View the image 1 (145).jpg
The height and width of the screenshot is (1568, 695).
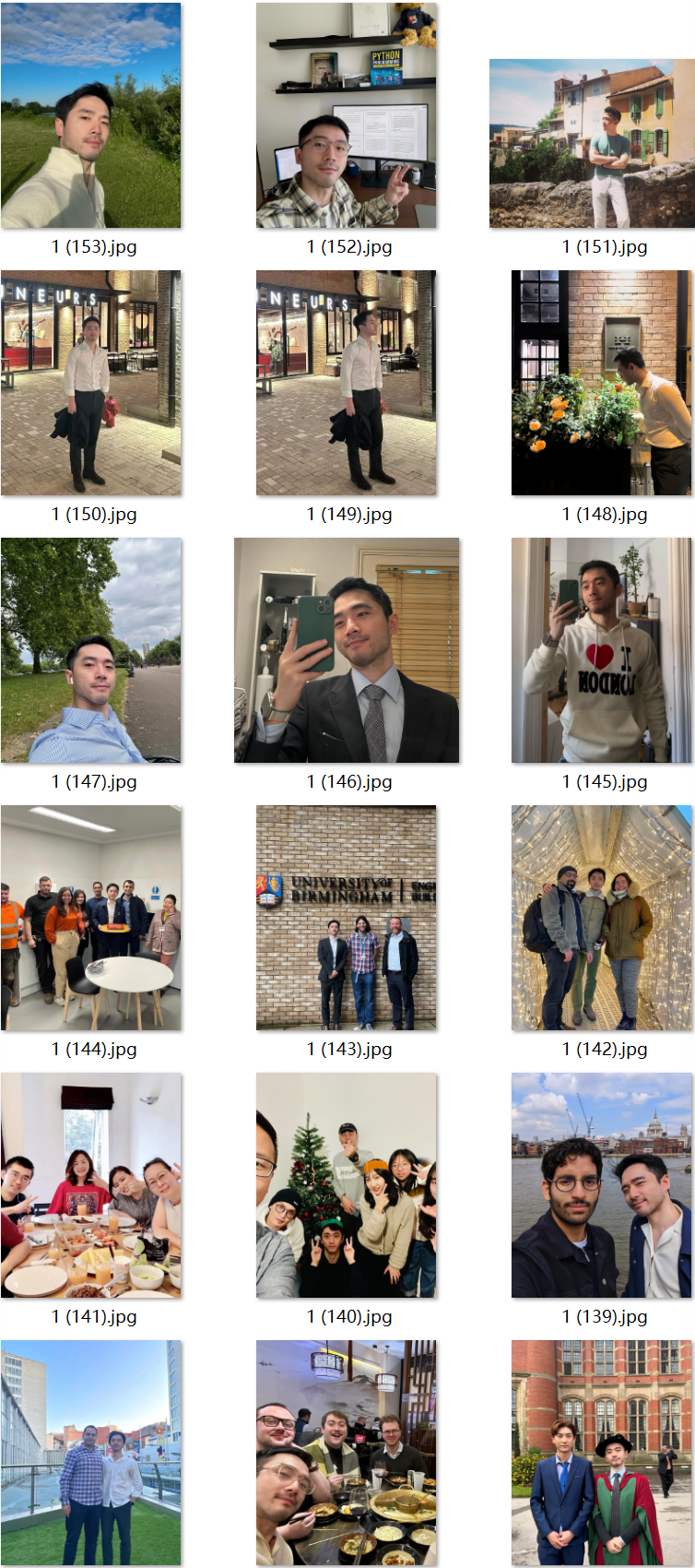tap(601, 650)
